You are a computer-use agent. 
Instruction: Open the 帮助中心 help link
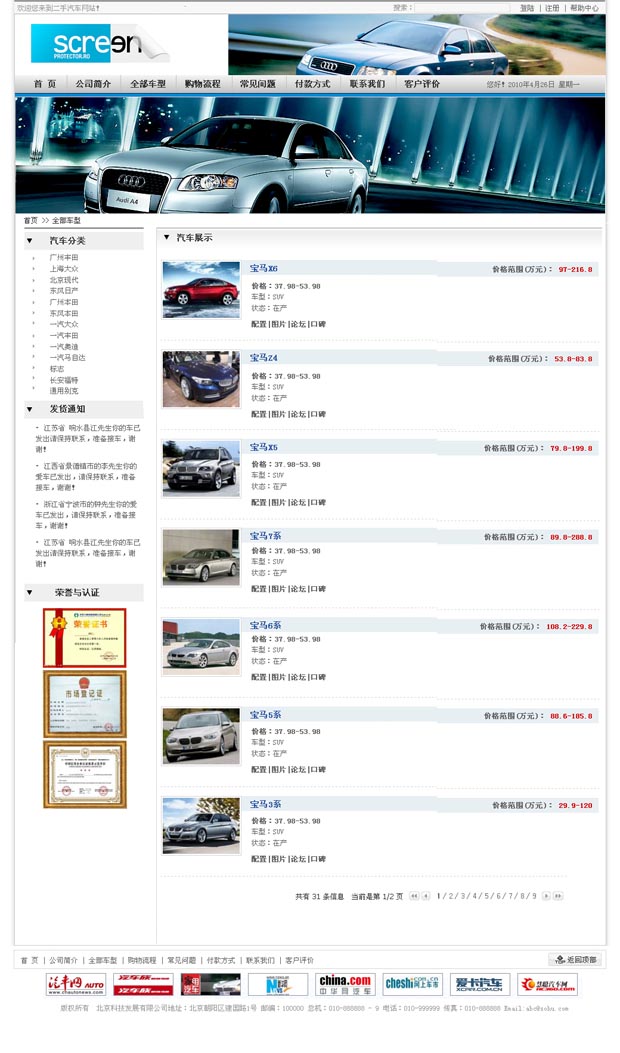(x=585, y=8)
